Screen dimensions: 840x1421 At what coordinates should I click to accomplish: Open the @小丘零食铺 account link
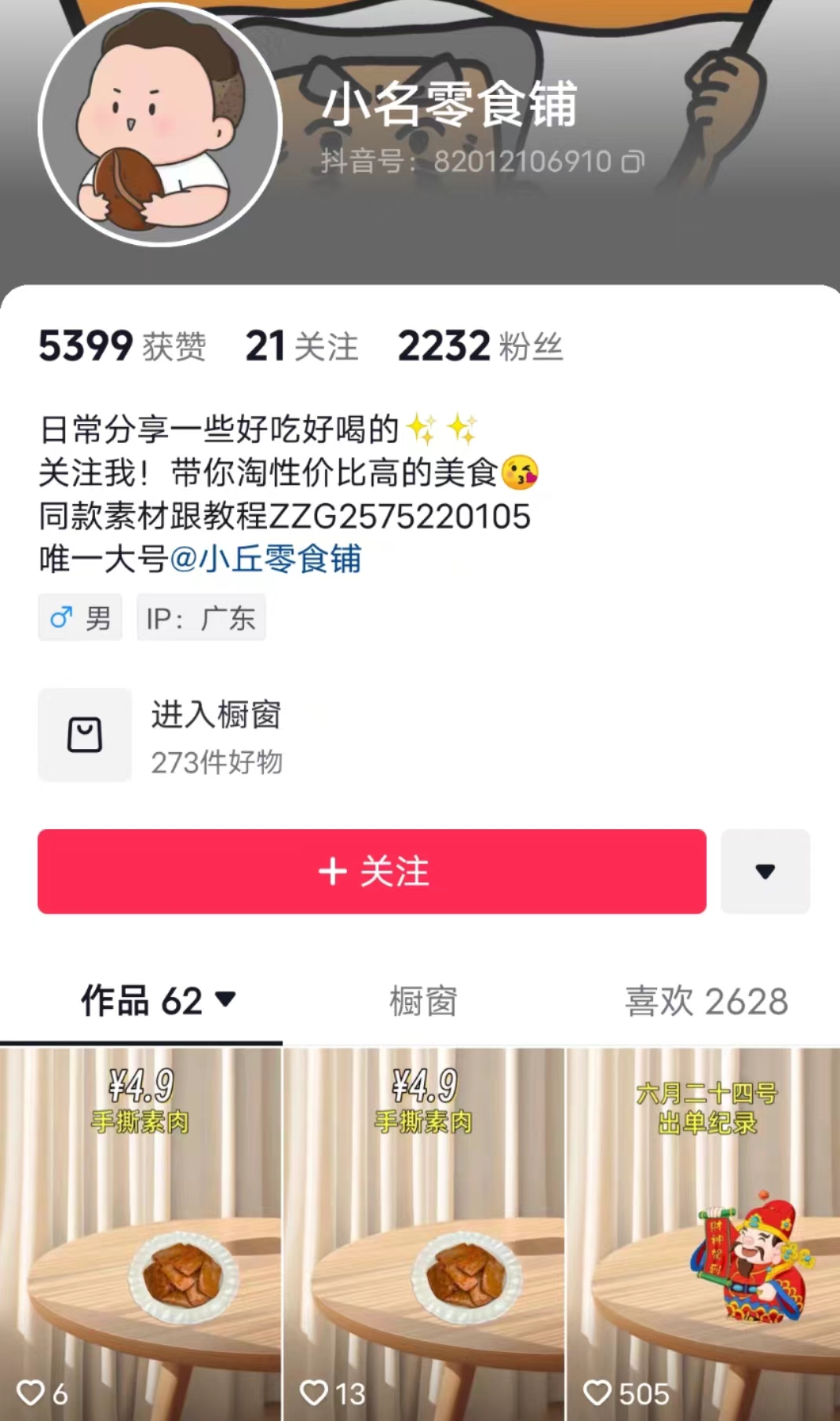tap(265, 559)
